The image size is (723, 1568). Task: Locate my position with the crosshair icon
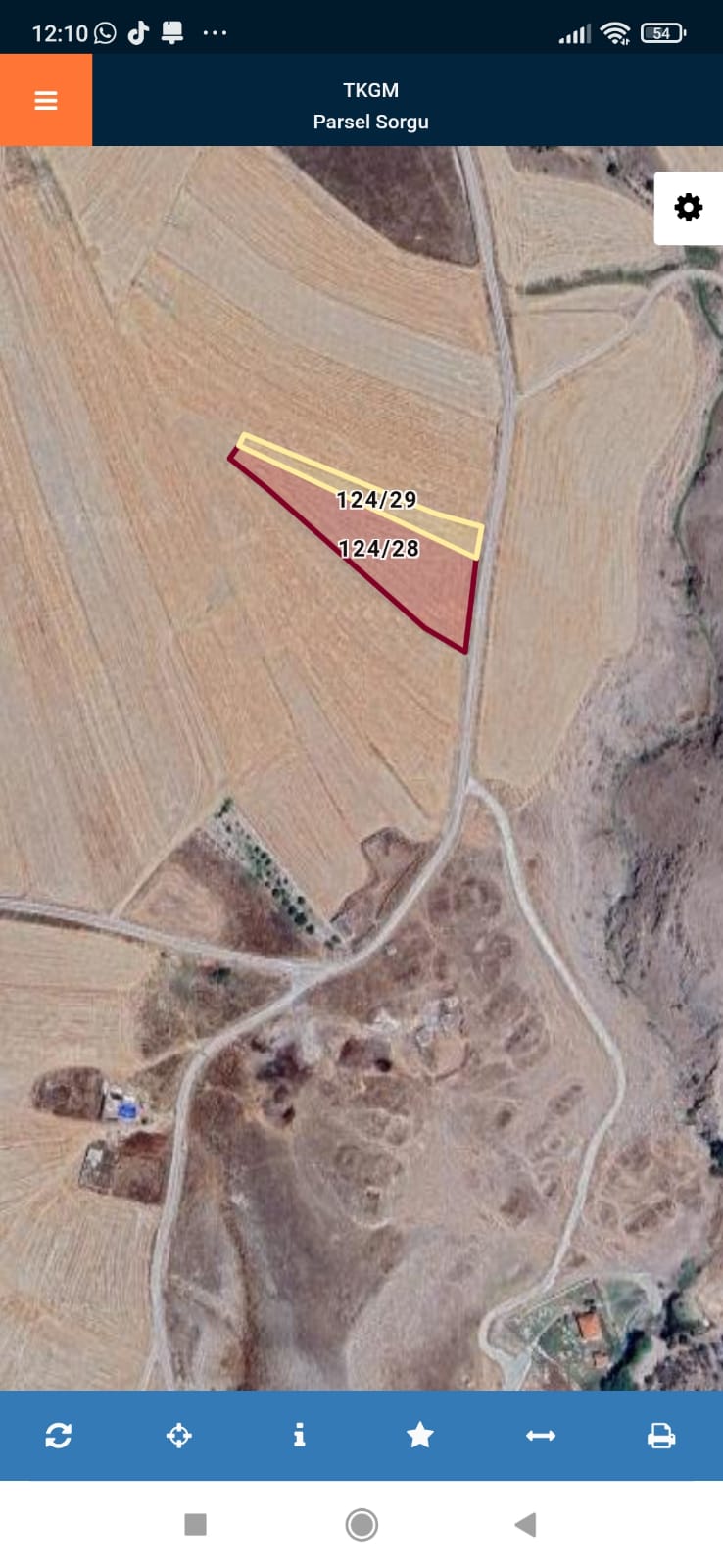[x=179, y=1436]
